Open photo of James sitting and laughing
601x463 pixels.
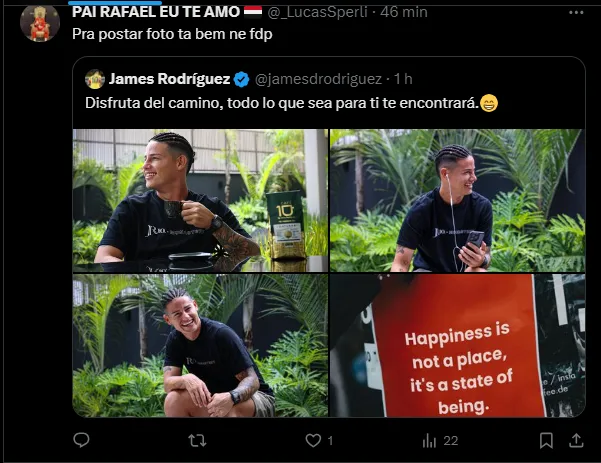coord(200,346)
